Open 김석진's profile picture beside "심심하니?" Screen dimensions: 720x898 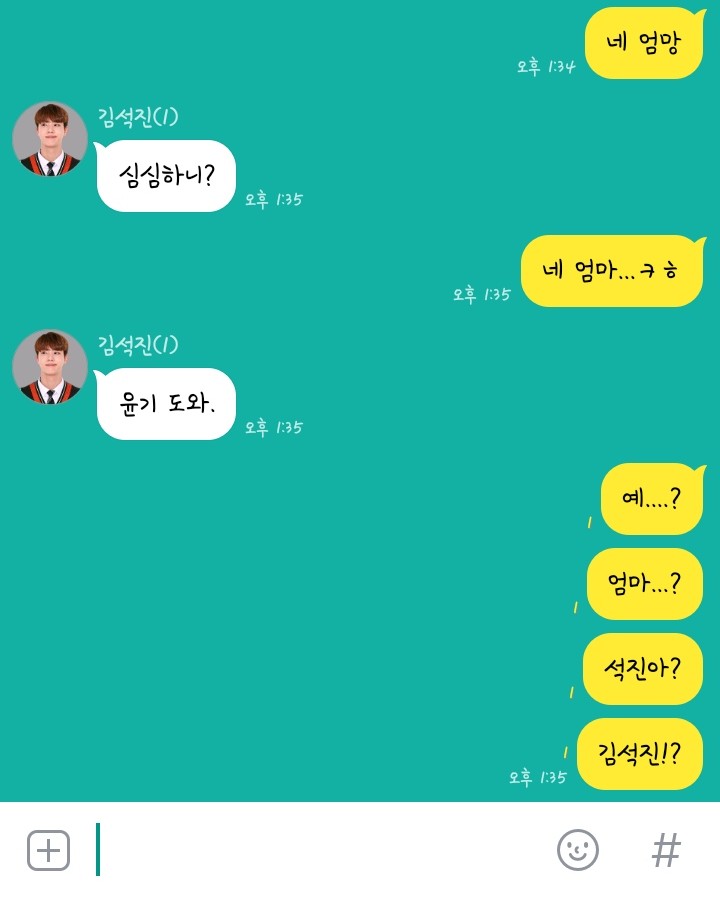coord(50,139)
